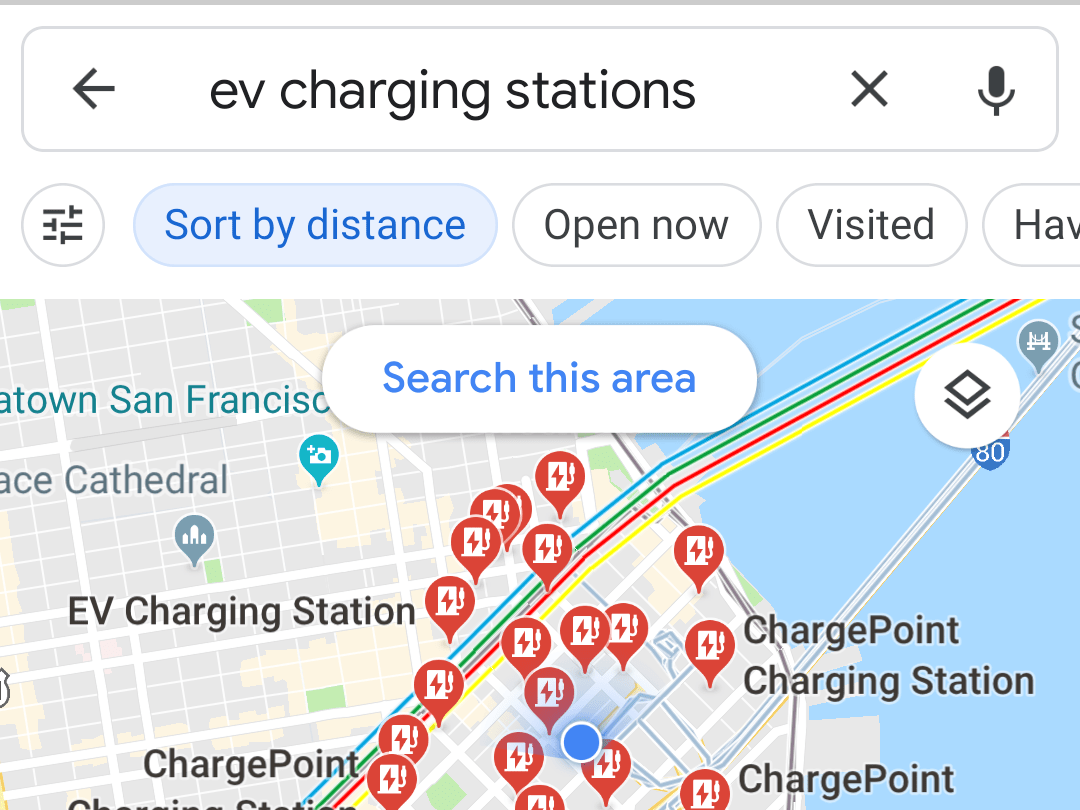The image size is (1080, 810).
Task: Open the map layers button
Action: 967,397
